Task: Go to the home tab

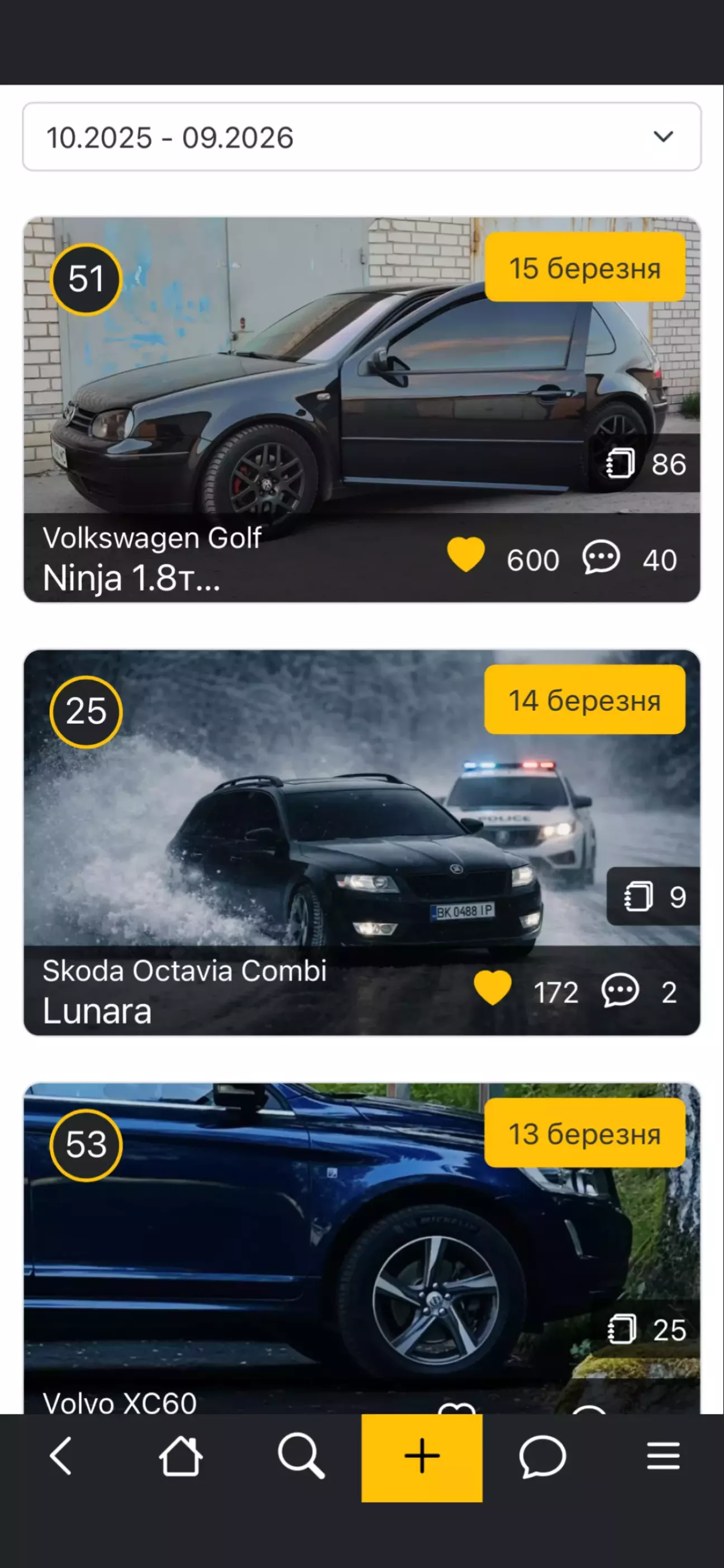Action: tap(180, 1457)
